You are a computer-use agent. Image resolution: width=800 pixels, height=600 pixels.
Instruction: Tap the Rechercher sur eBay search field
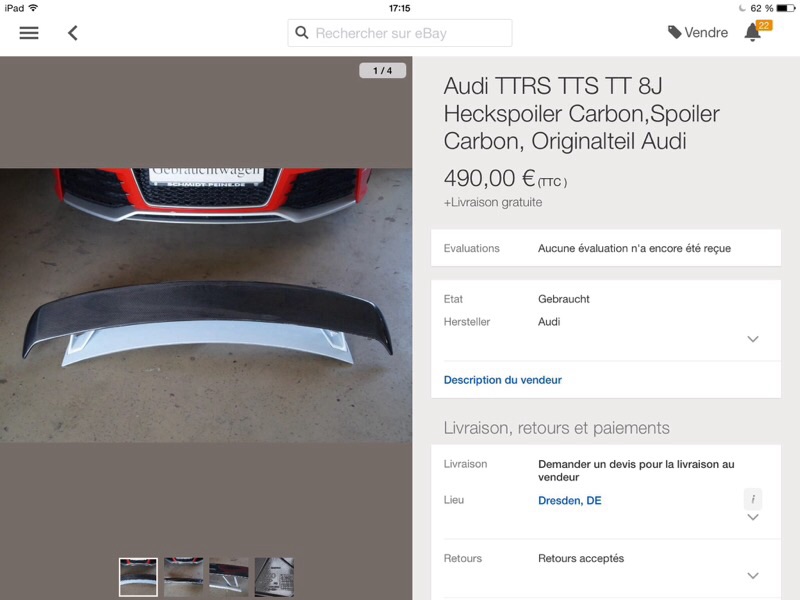400,33
